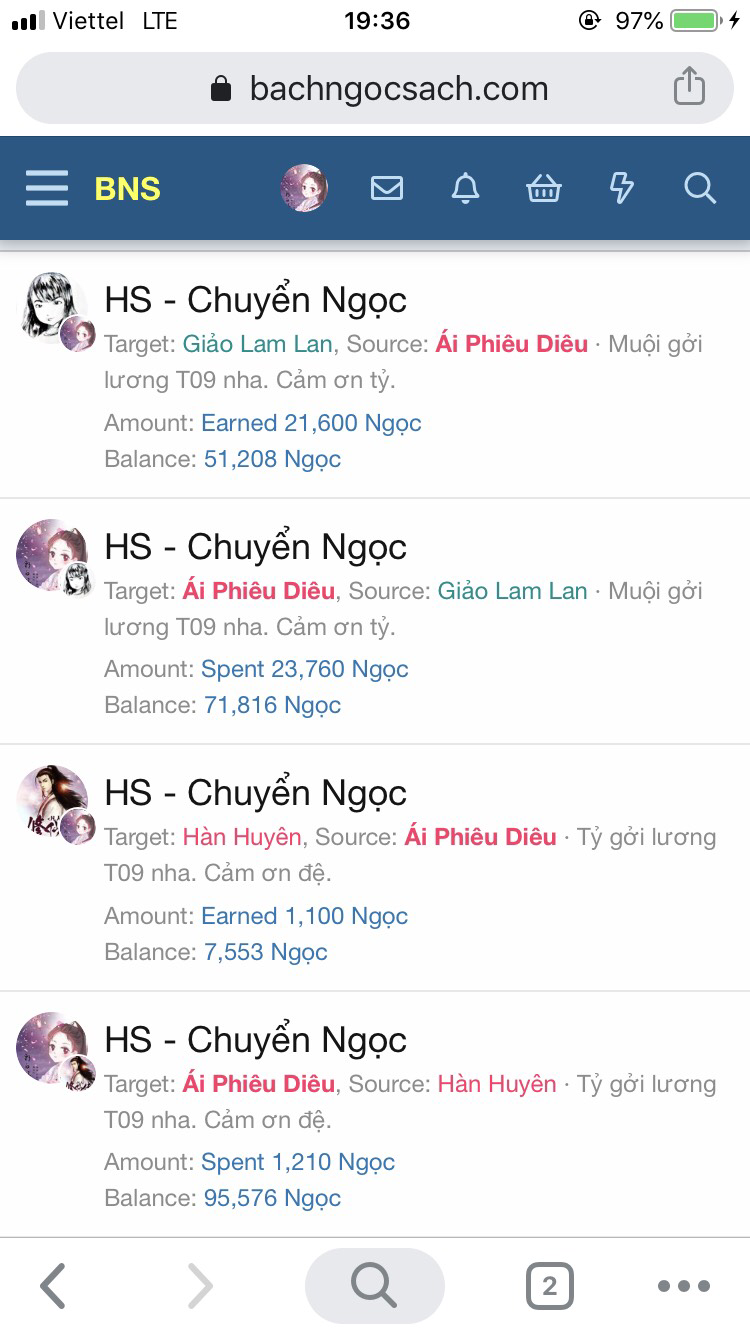Open Ái Phiêu Diêu target link in fourth entry
Viewport: 750px width, 1334px height.
point(258,1084)
